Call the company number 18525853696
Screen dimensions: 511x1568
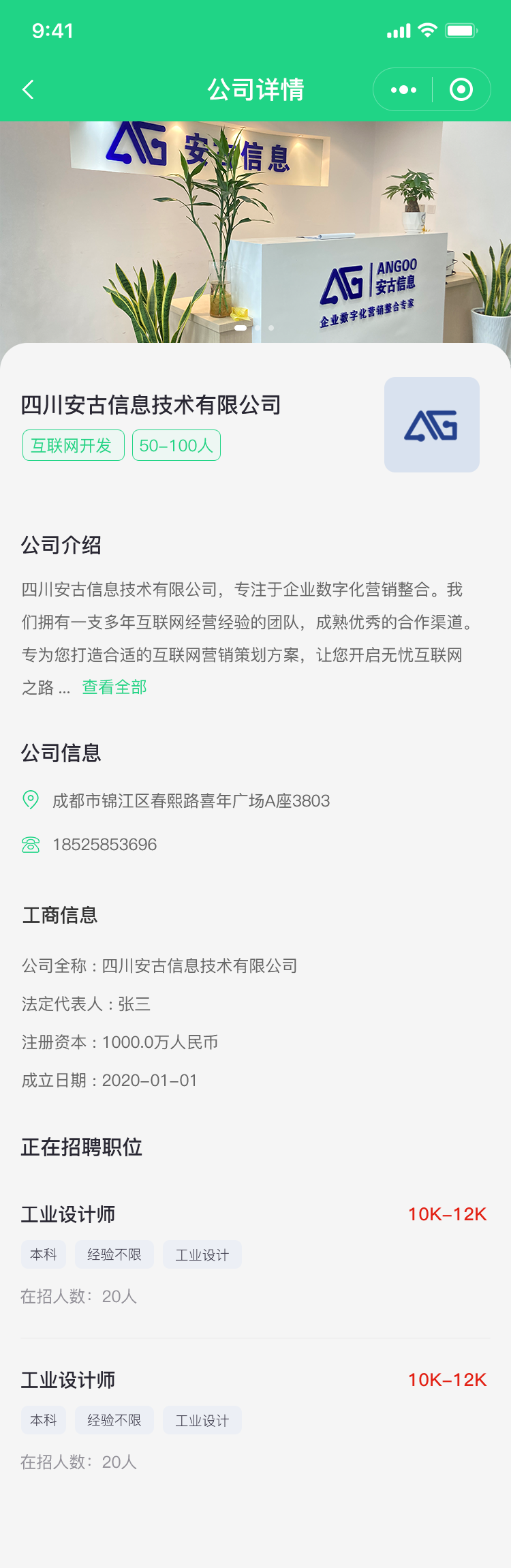coord(105,845)
